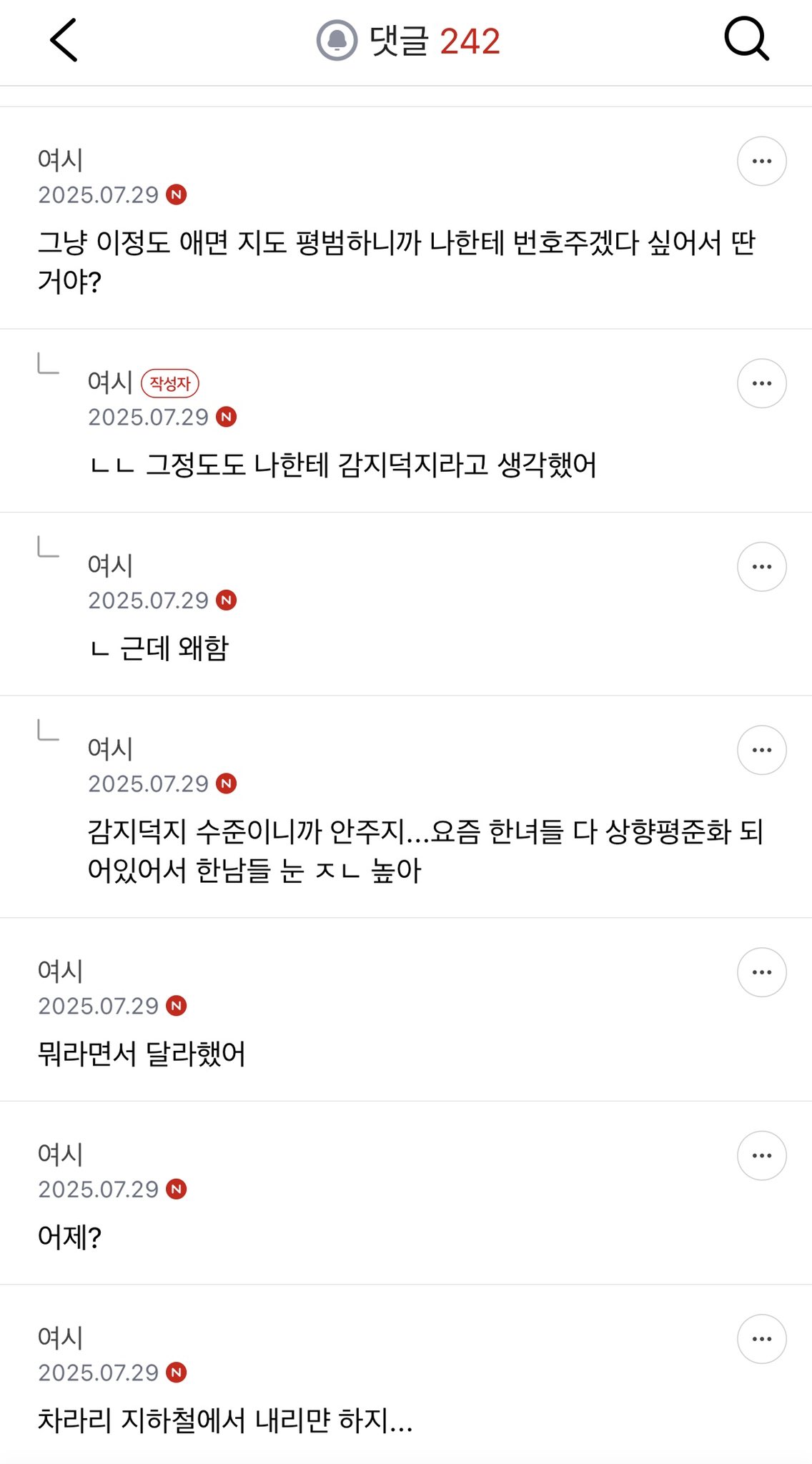Go back from the comments page
812x1464 pixels.
64,41
